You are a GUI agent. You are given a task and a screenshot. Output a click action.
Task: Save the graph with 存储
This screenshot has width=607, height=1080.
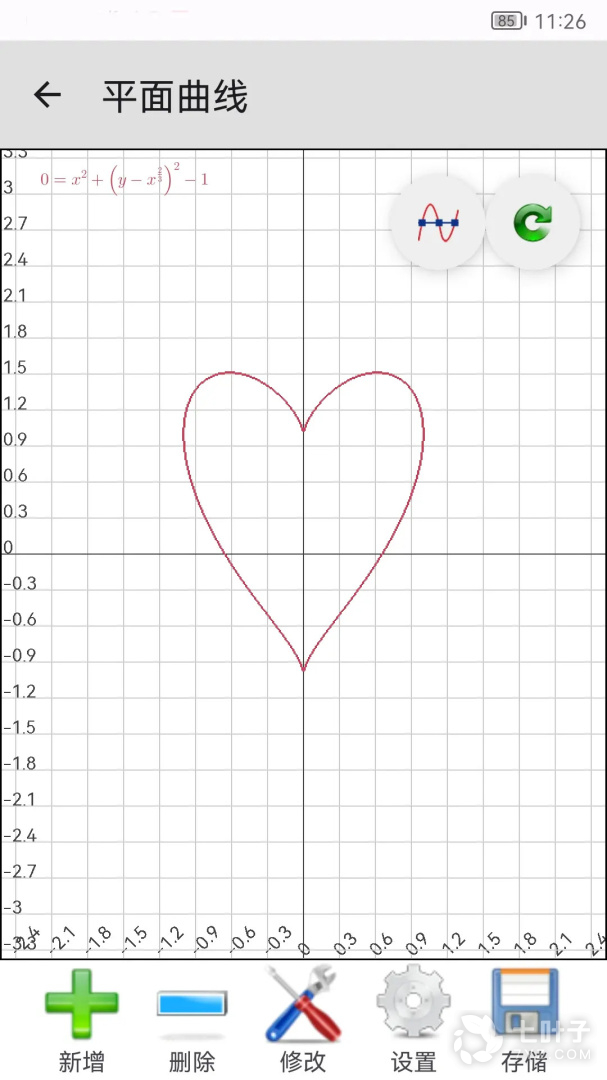click(x=524, y=1019)
